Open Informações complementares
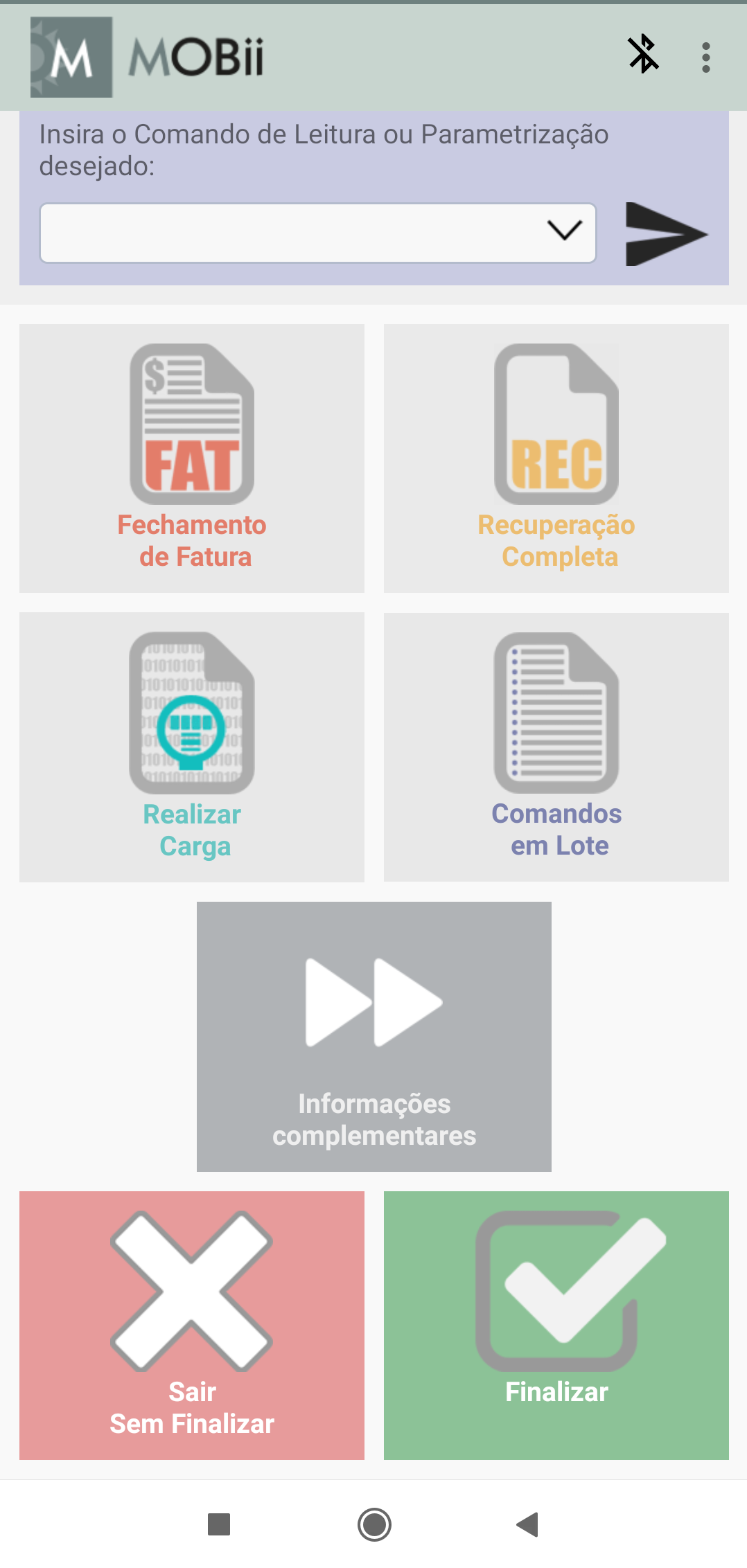This screenshot has height=1568, width=747. point(374,1036)
